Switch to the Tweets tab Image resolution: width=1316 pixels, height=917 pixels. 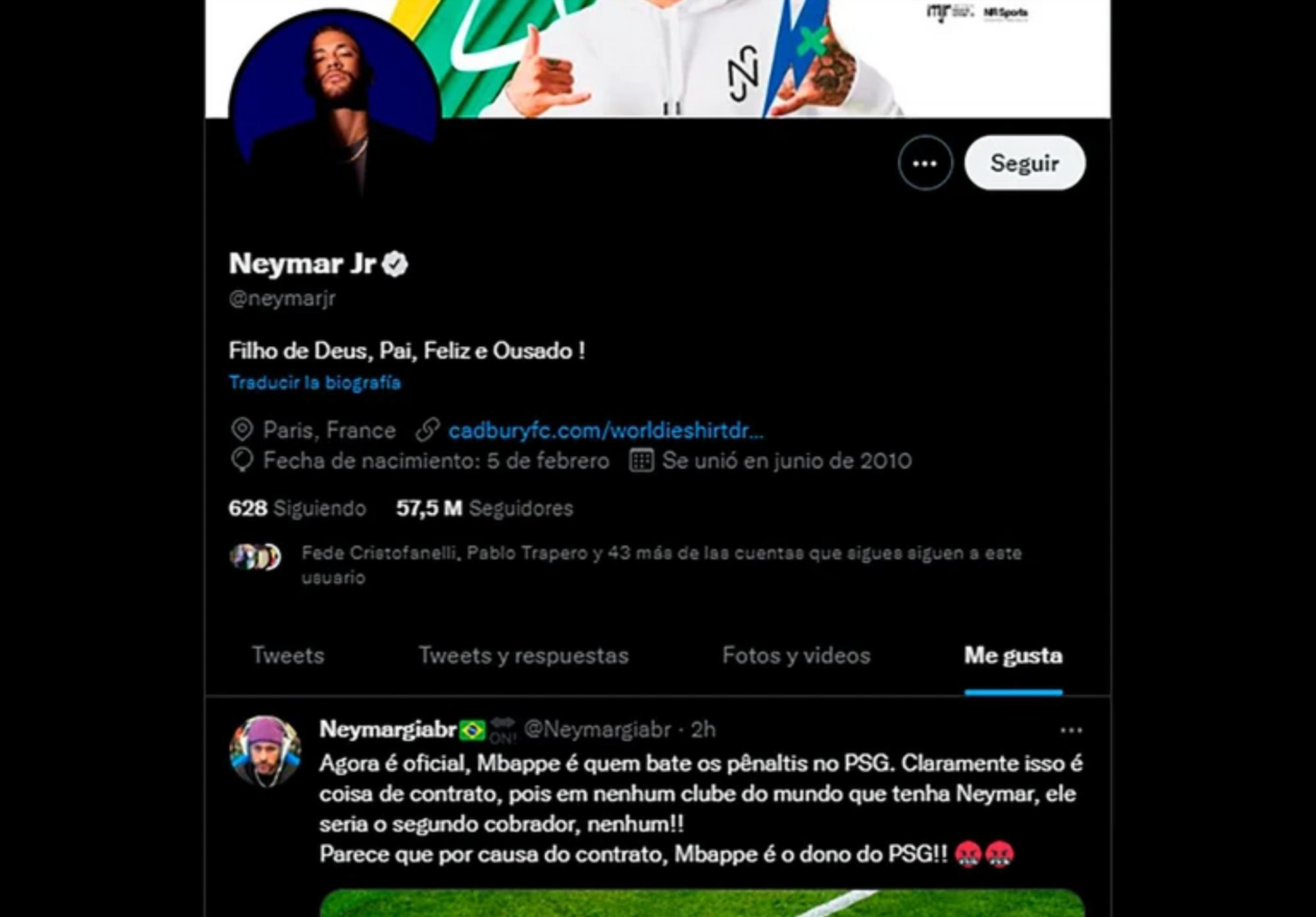click(288, 656)
